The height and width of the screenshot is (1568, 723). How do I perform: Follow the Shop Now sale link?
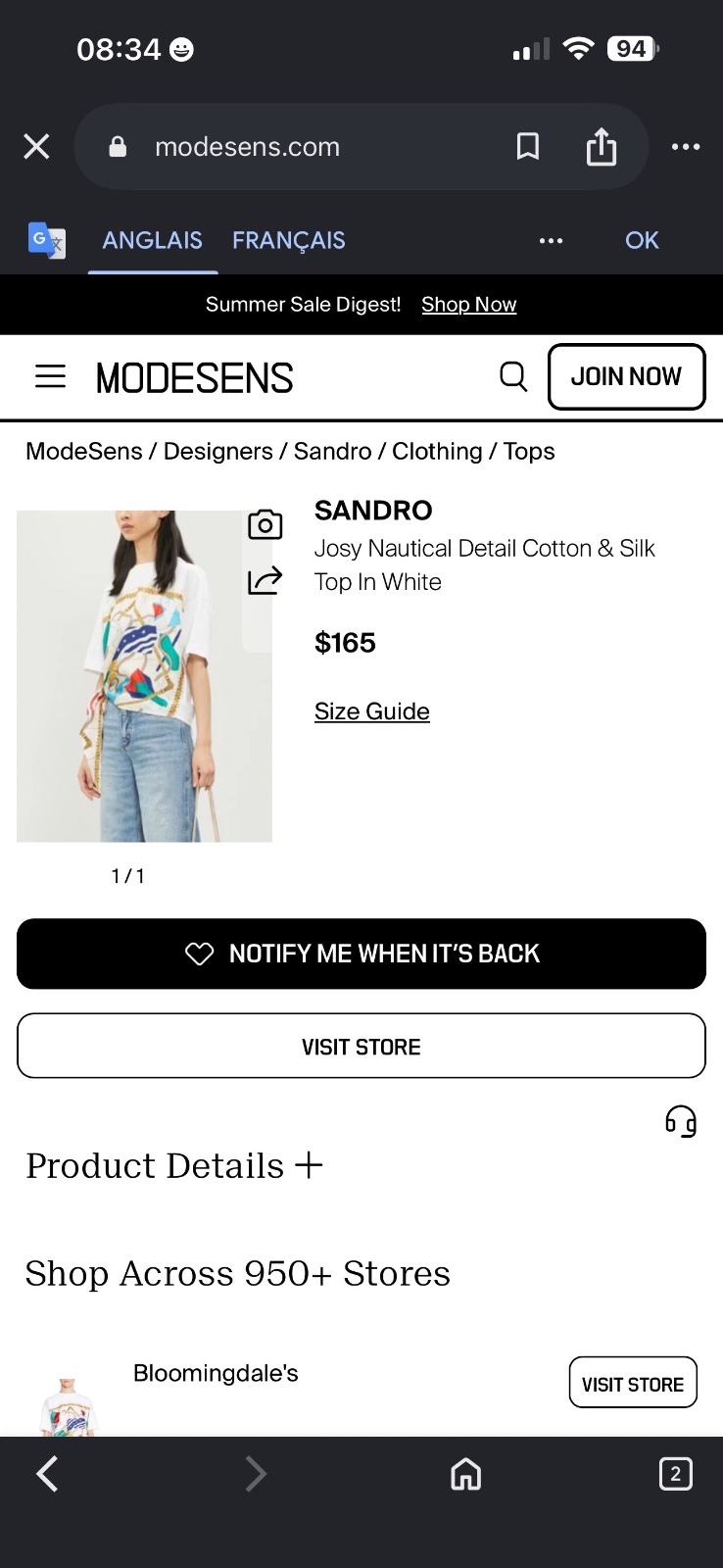(x=468, y=305)
